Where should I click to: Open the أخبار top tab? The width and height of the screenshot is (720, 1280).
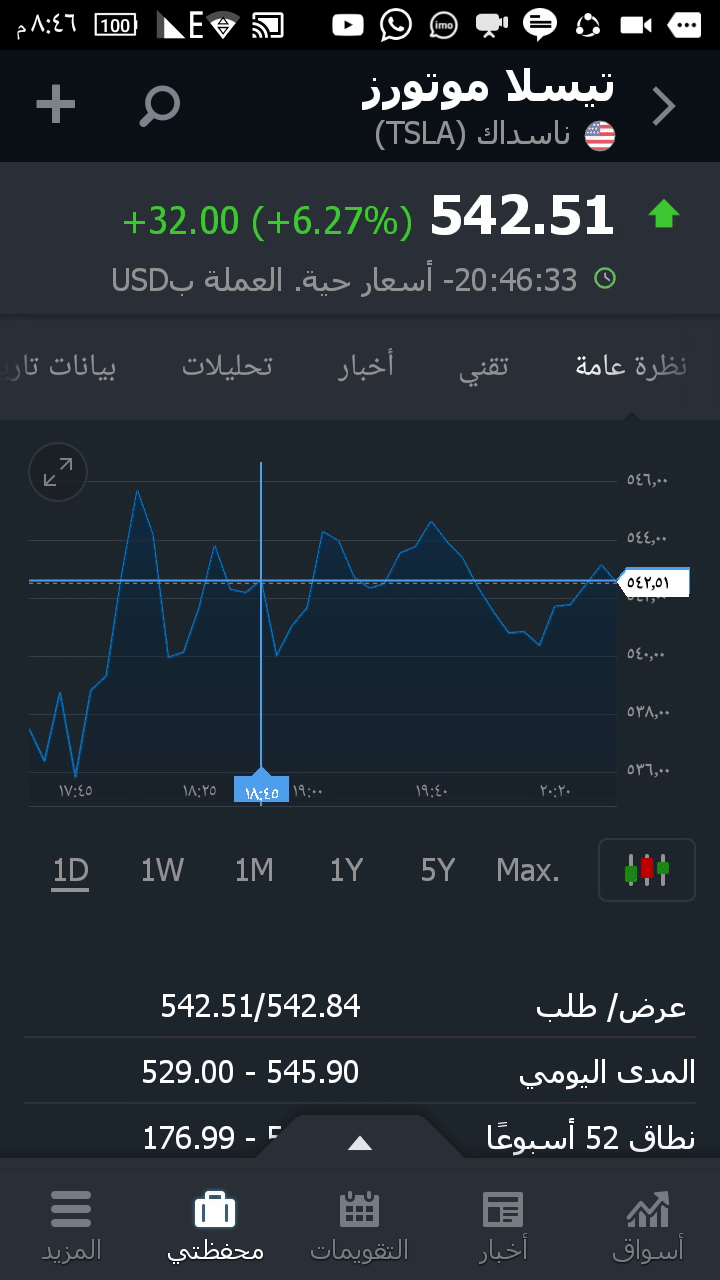[366, 366]
